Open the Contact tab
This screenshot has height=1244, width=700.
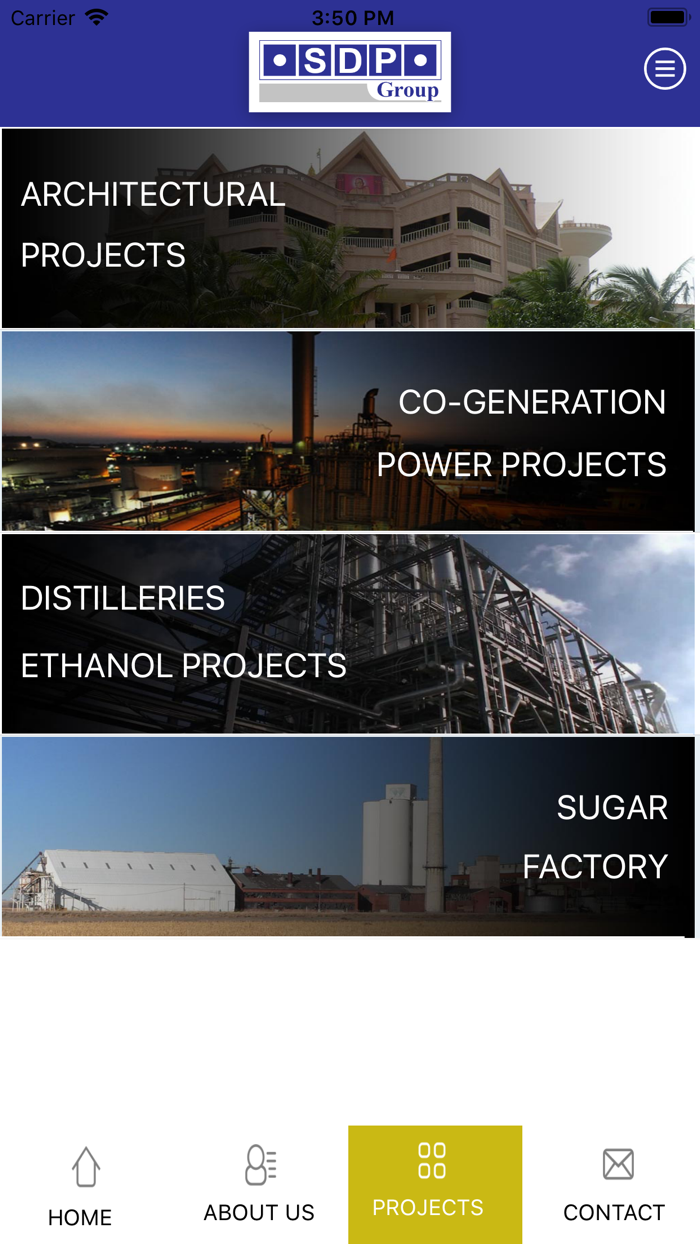pos(614,1186)
